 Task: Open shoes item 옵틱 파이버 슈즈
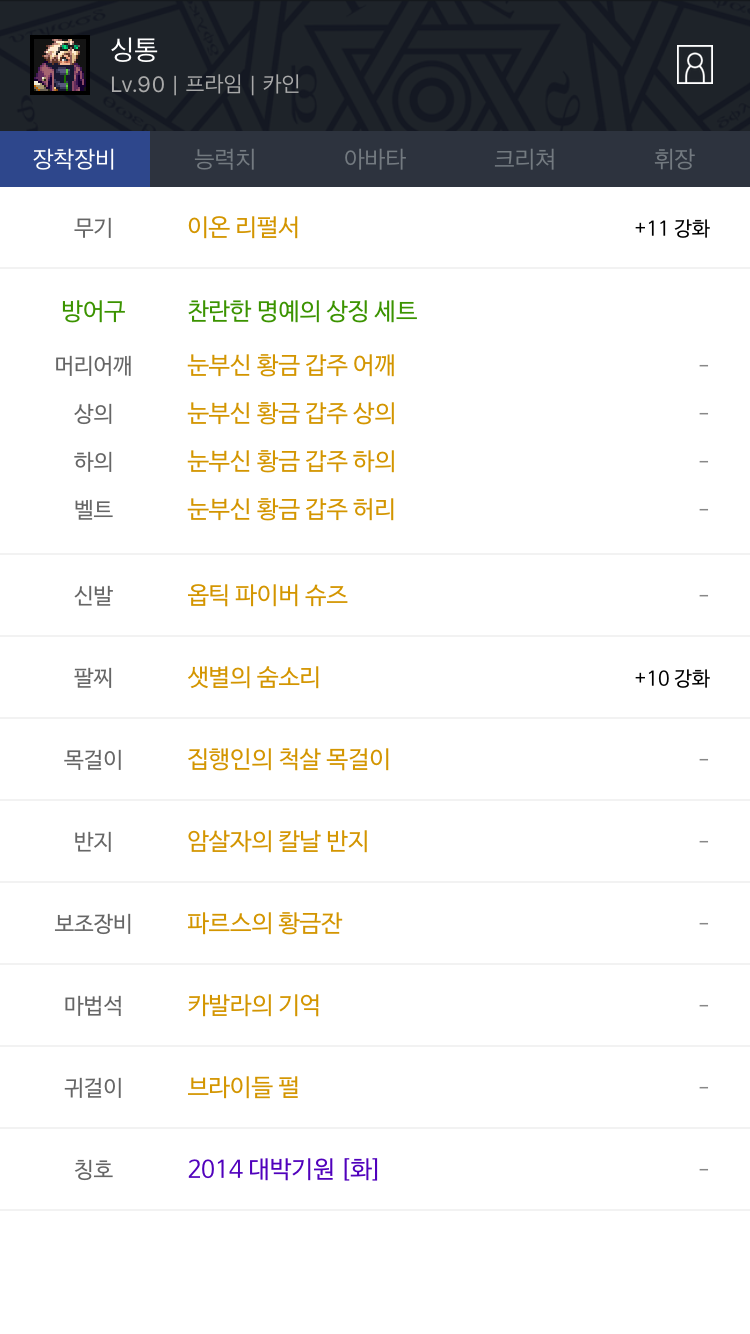267,595
